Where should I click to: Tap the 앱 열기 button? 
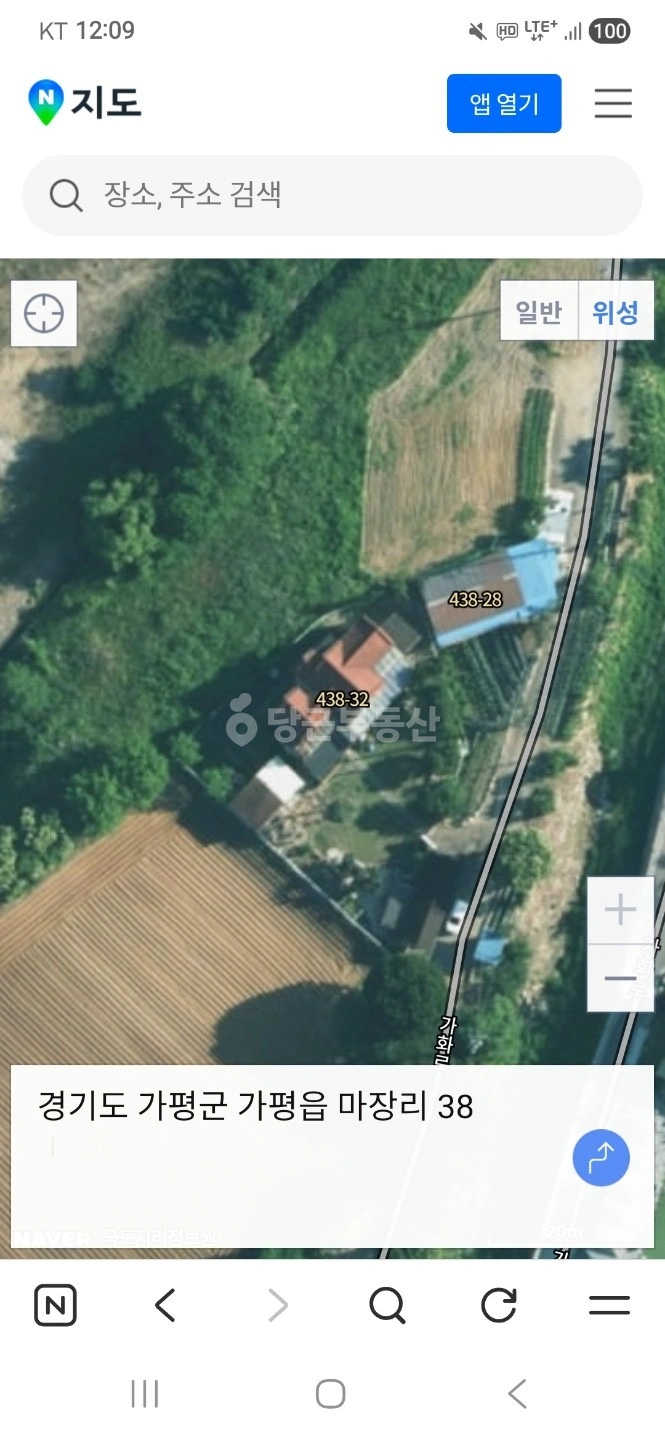[x=504, y=103]
